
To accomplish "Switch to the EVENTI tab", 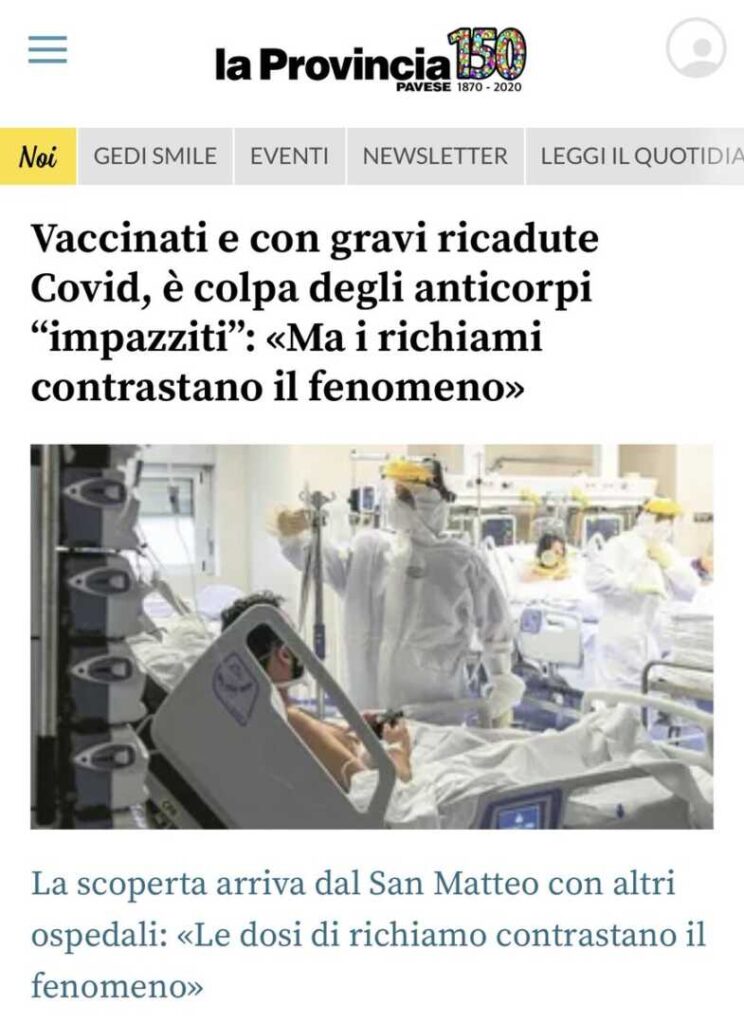I will pyautogui.click(x=289, y=156).
